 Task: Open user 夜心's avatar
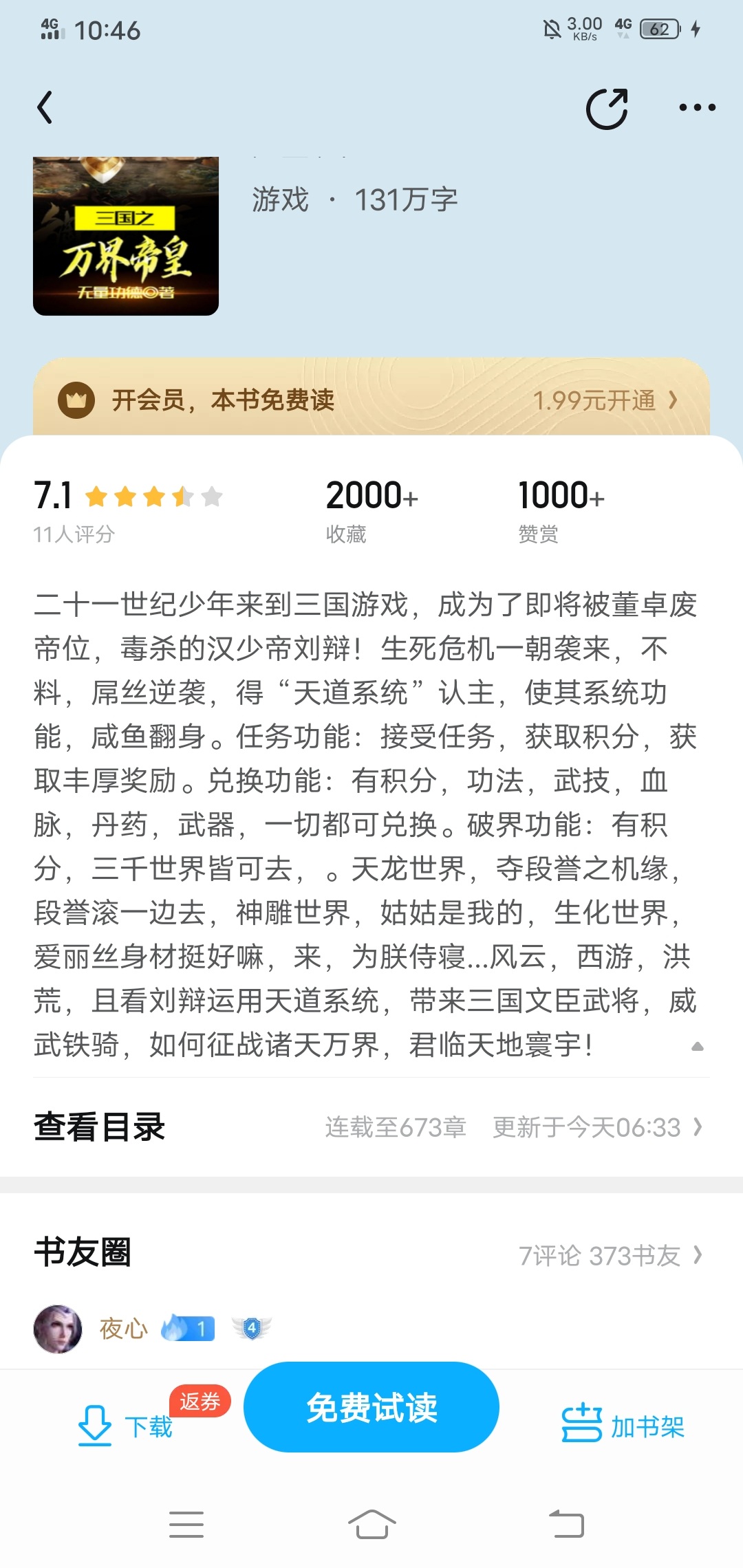[x=58, y=1329]
